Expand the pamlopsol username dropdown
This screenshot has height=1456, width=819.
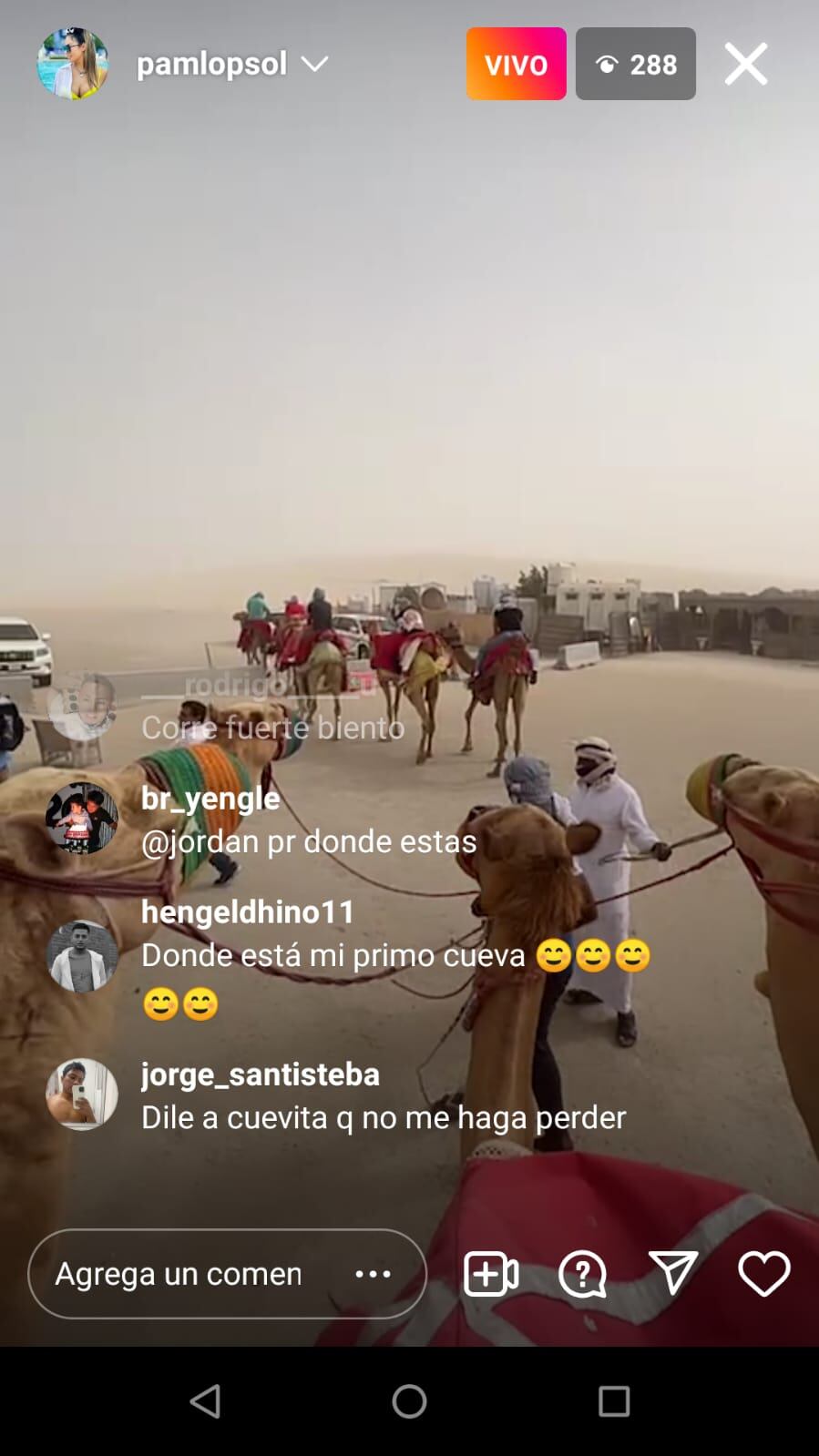314,64
